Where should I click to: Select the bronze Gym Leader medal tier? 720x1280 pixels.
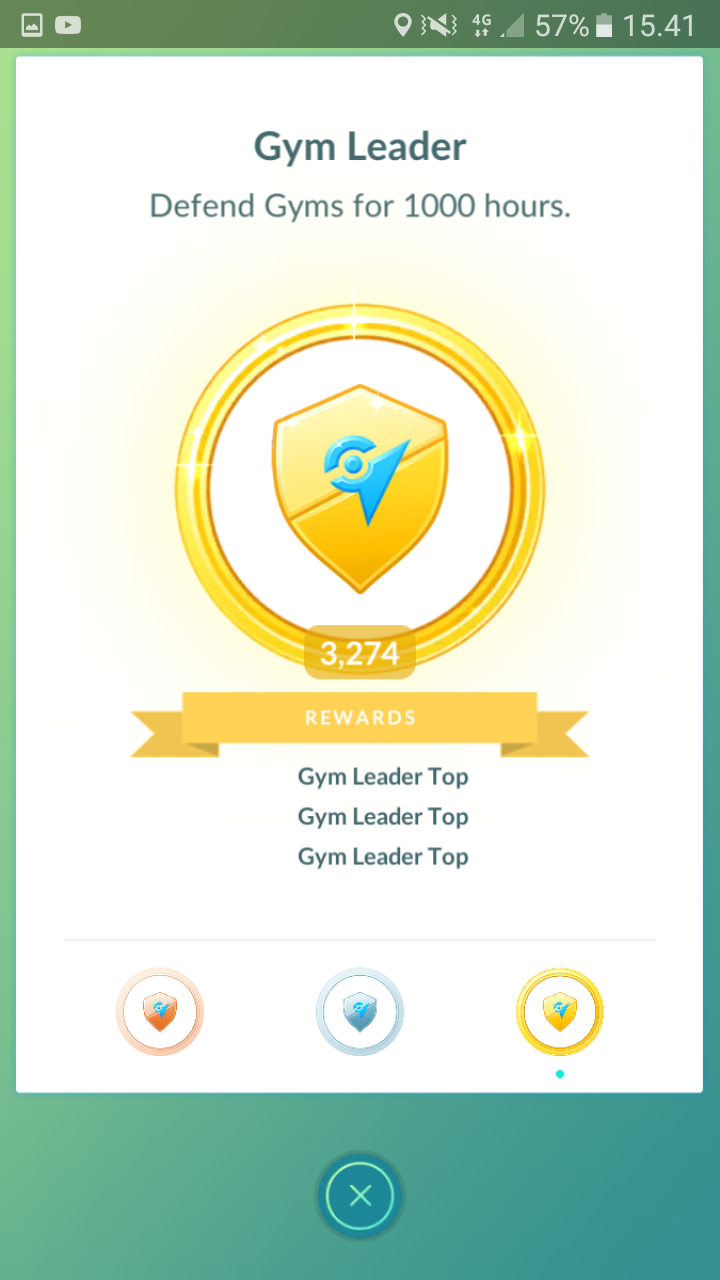[x=160, y=1011]
